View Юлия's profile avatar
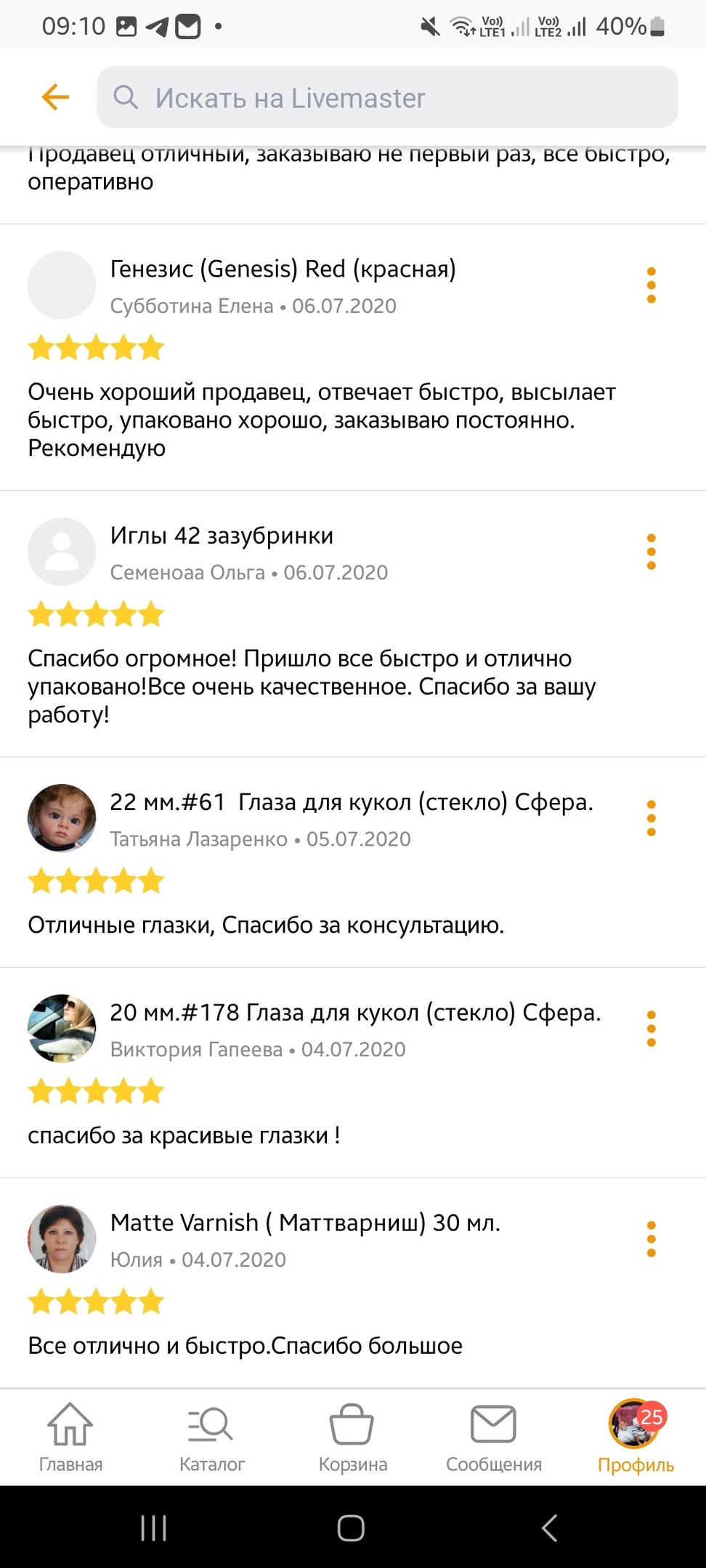 pyautogui.click(x=62, y=1238)
